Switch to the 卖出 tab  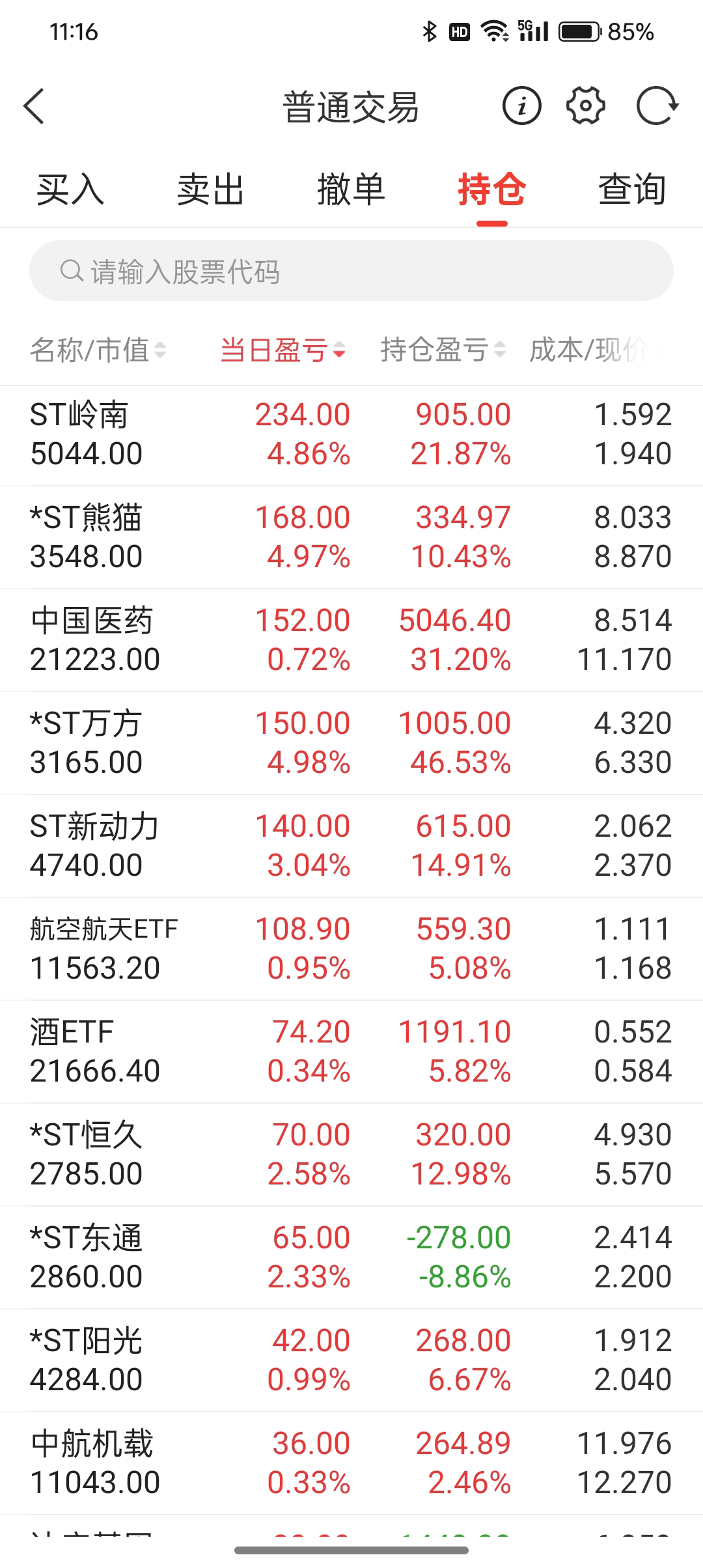pos(210,190)
